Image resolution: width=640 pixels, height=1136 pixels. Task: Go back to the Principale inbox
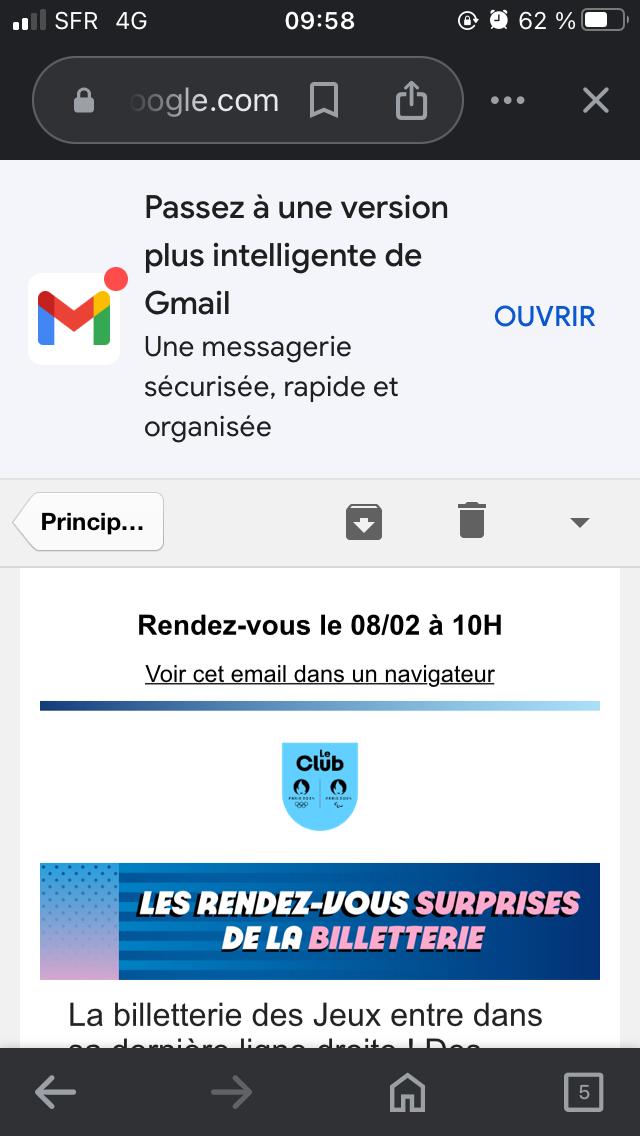pyautogui.click(x=90, y=522)
